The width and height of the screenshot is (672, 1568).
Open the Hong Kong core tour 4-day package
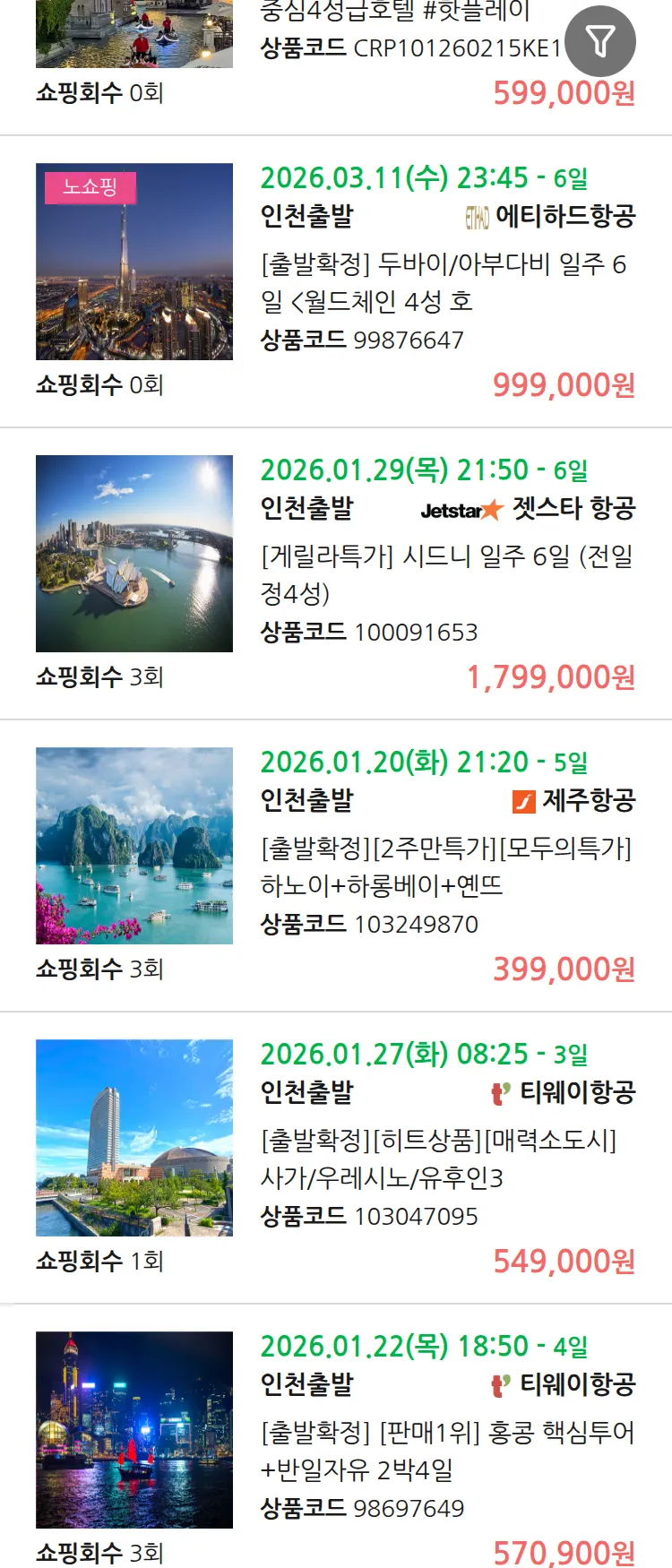pyautogui.click(x=446, y=1451)
